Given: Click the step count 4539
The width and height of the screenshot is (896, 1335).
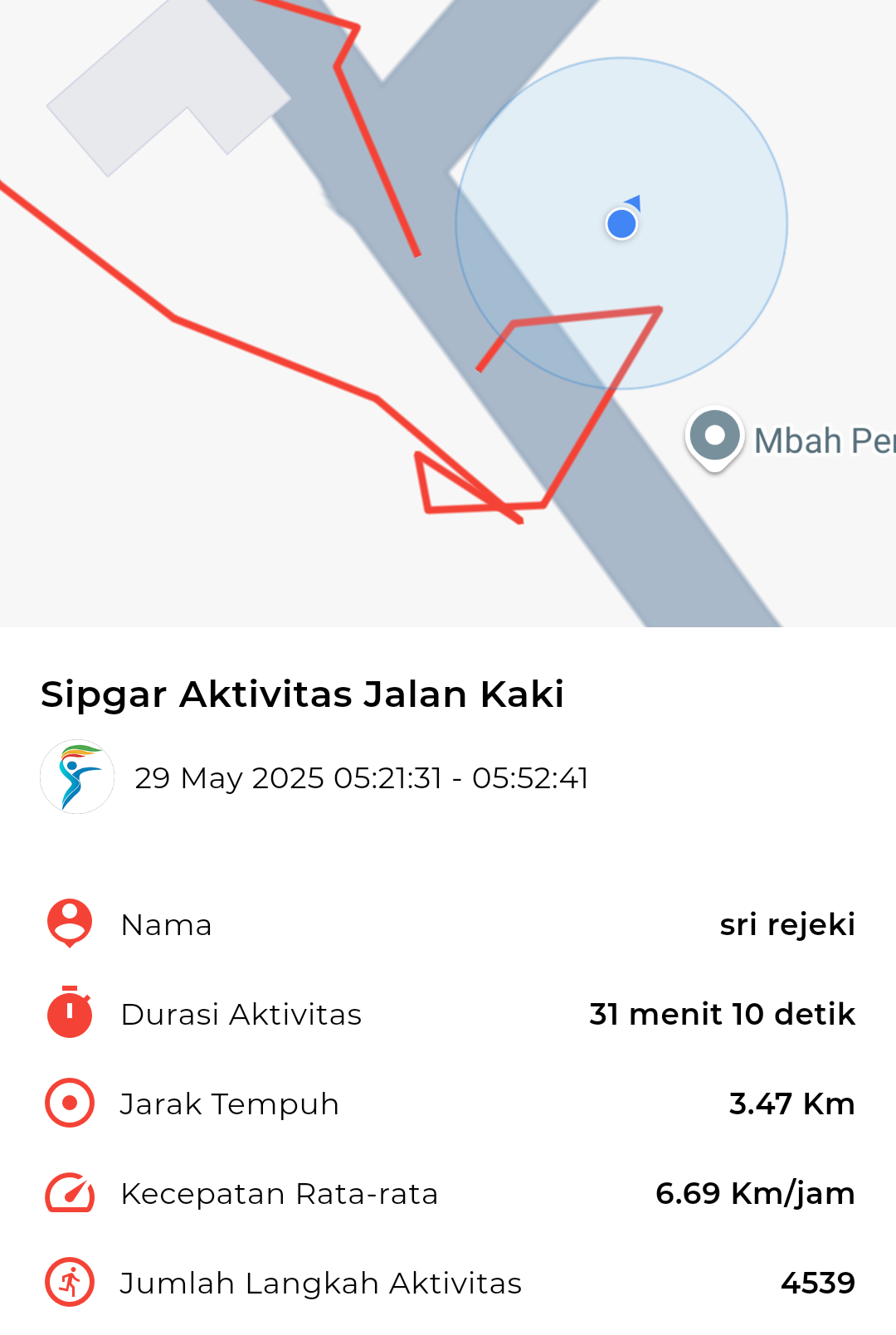Looking at the screenshot, I should click(x=817, y=1282).
